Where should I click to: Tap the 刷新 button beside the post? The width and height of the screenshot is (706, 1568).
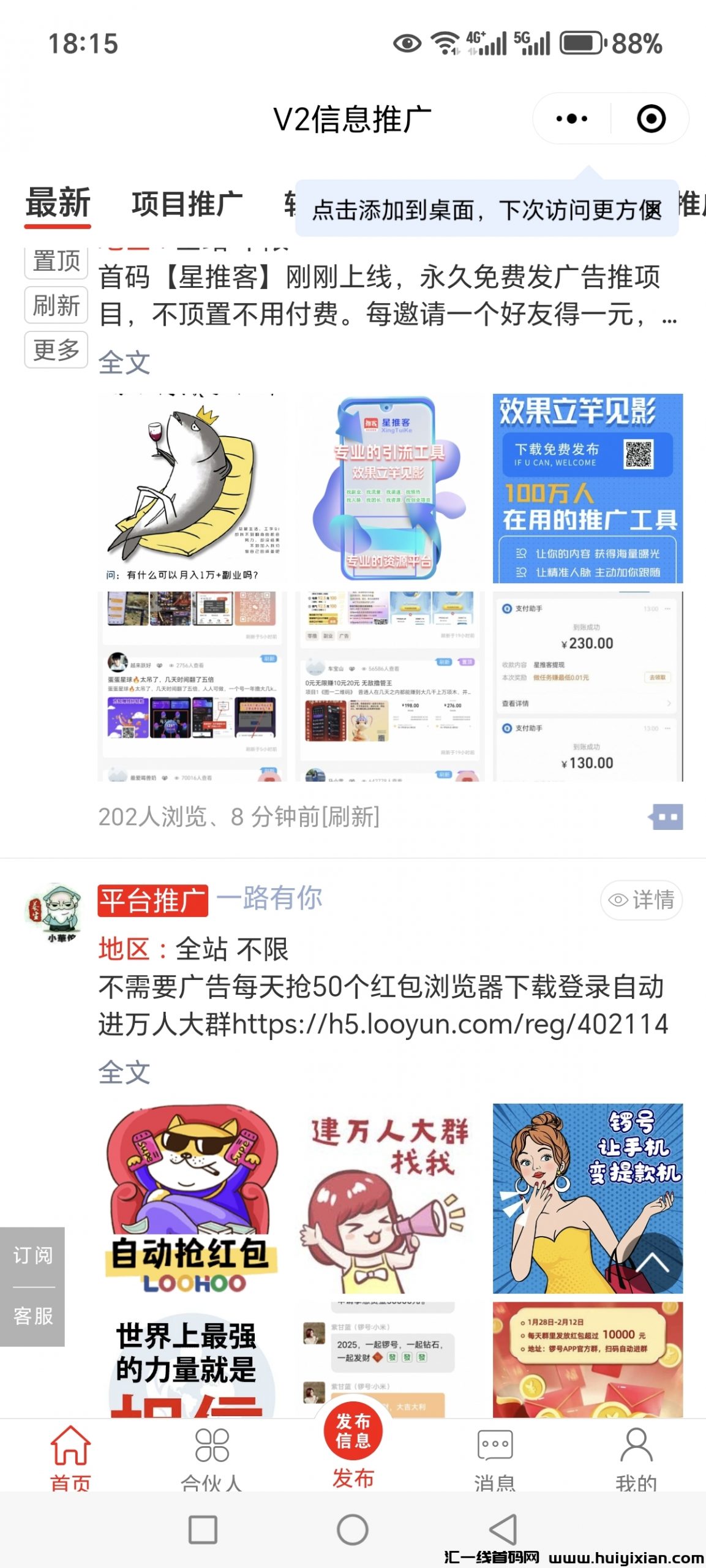tap(56, 305)
